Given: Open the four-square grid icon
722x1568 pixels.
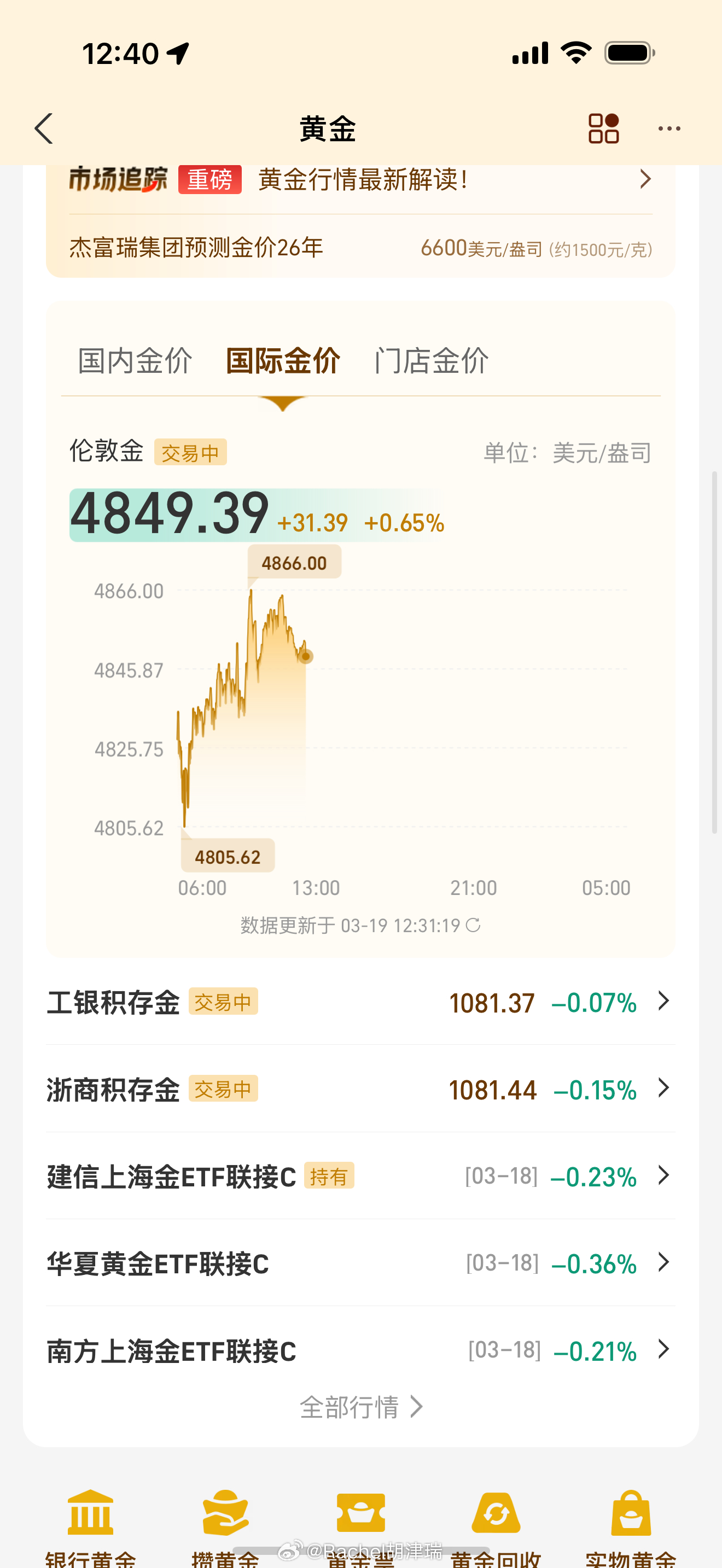Looking at the screenshot, I should click(x=603, y=128).
